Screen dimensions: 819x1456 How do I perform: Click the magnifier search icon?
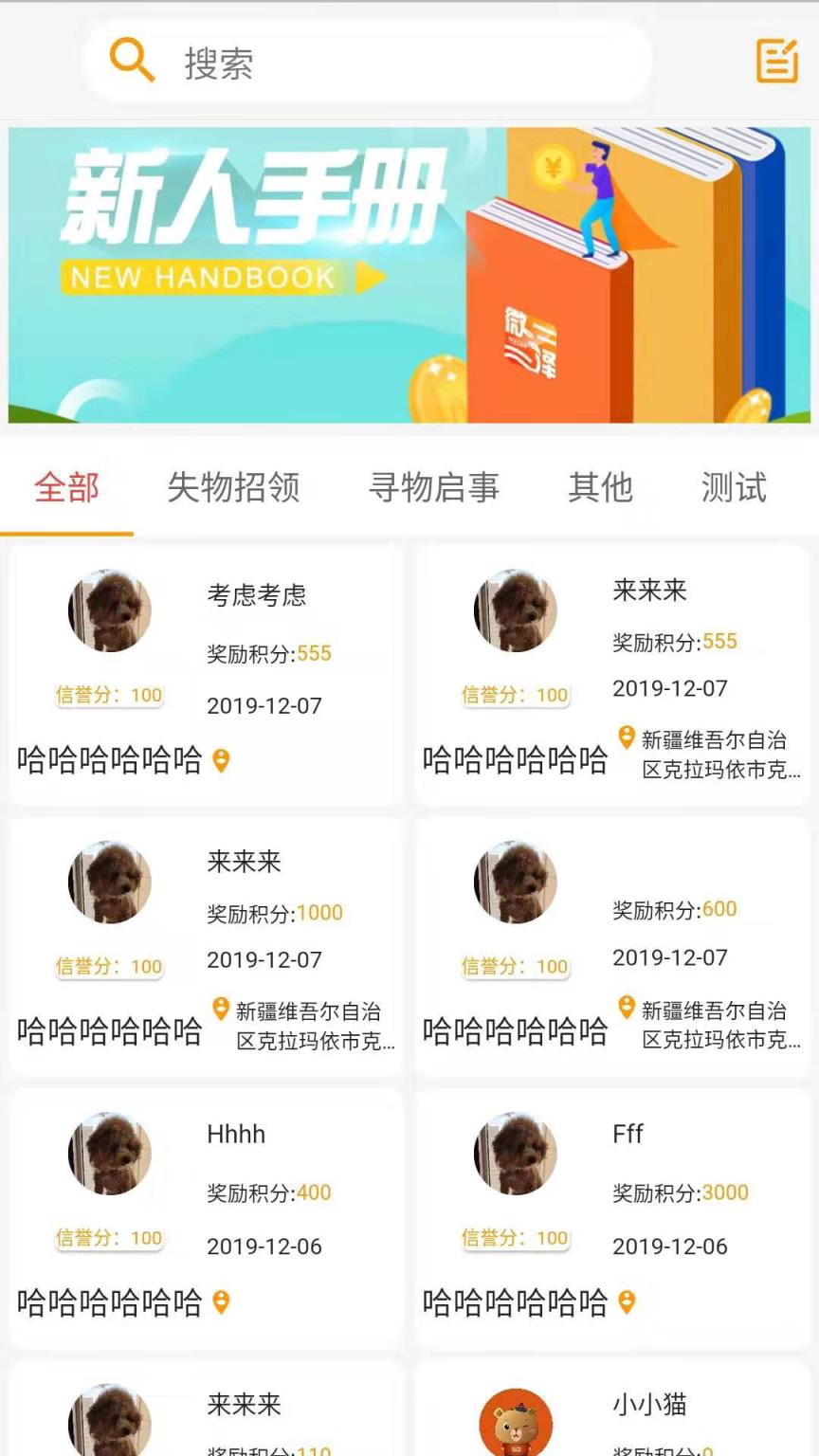point(132,59)
